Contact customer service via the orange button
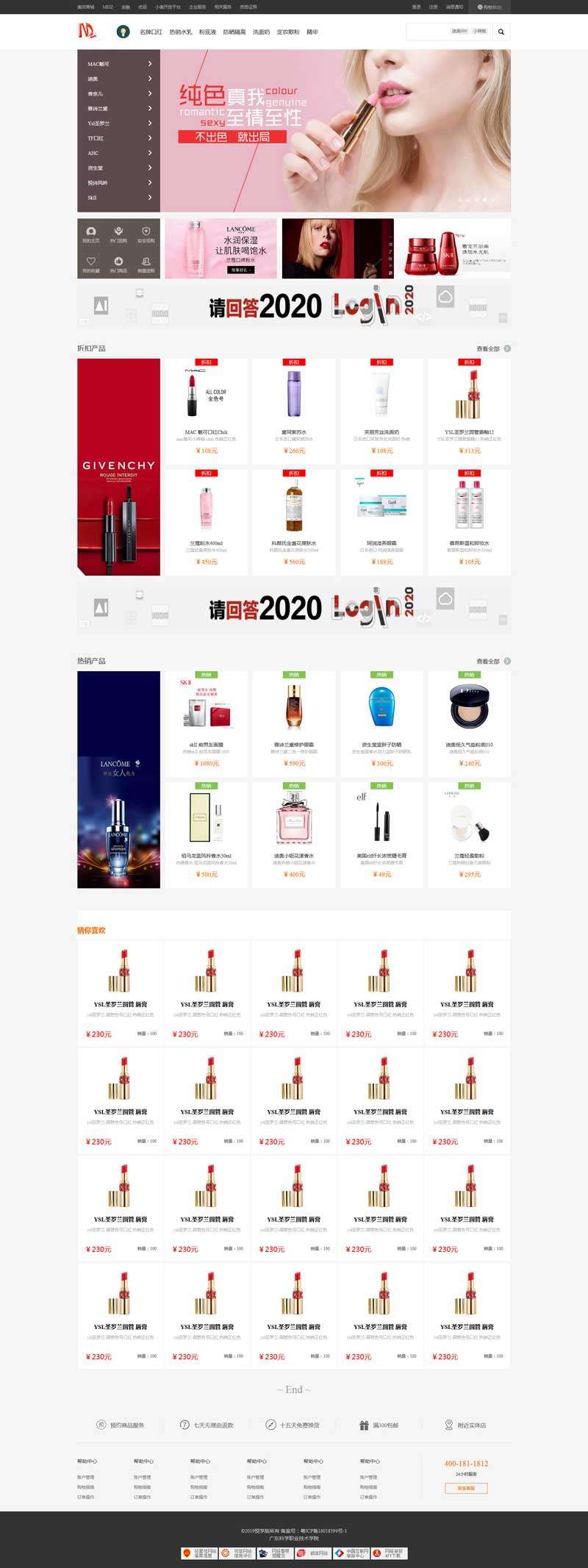The image size is (588, 1568). 466,1488
